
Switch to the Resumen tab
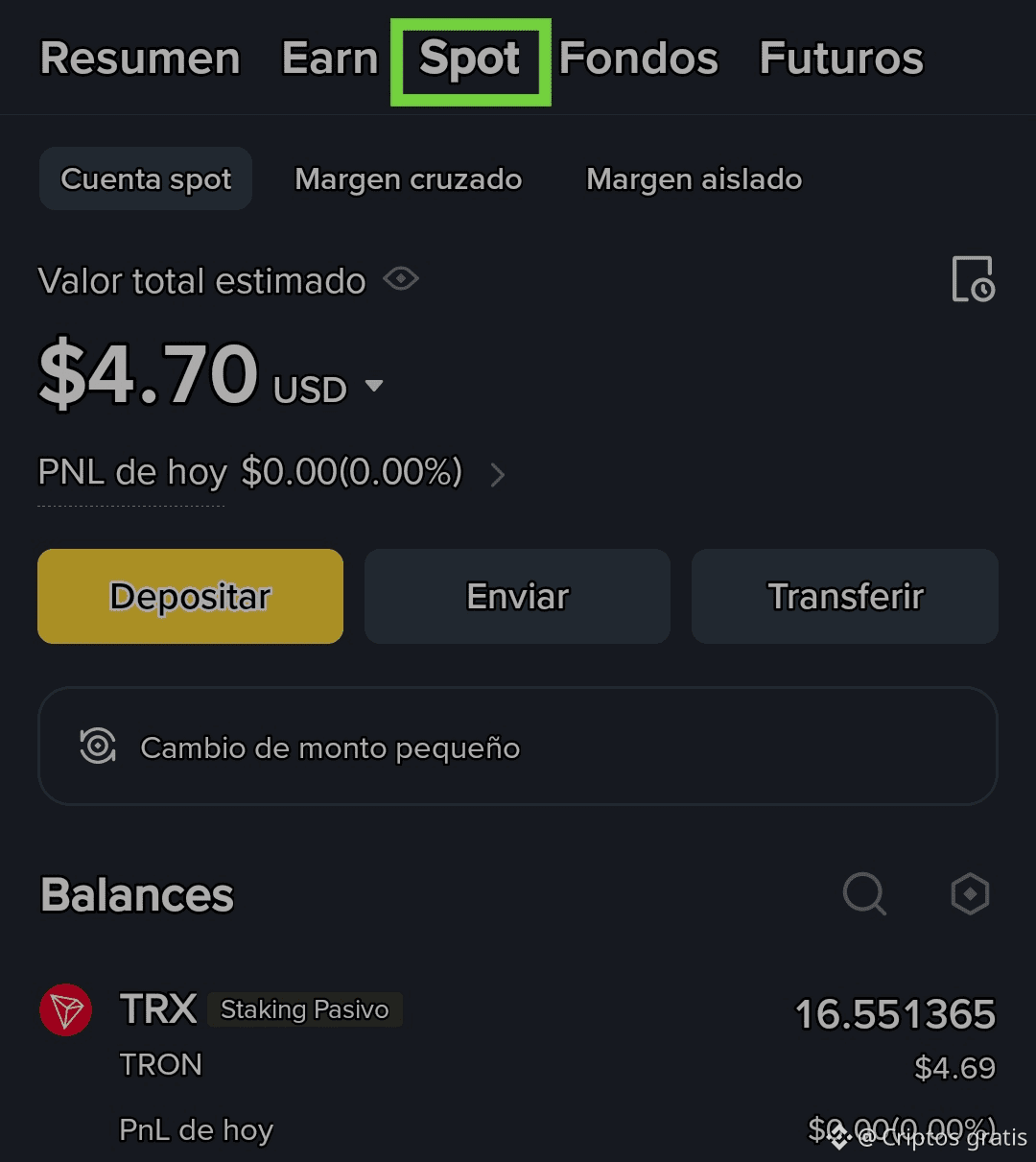point(140,59)
